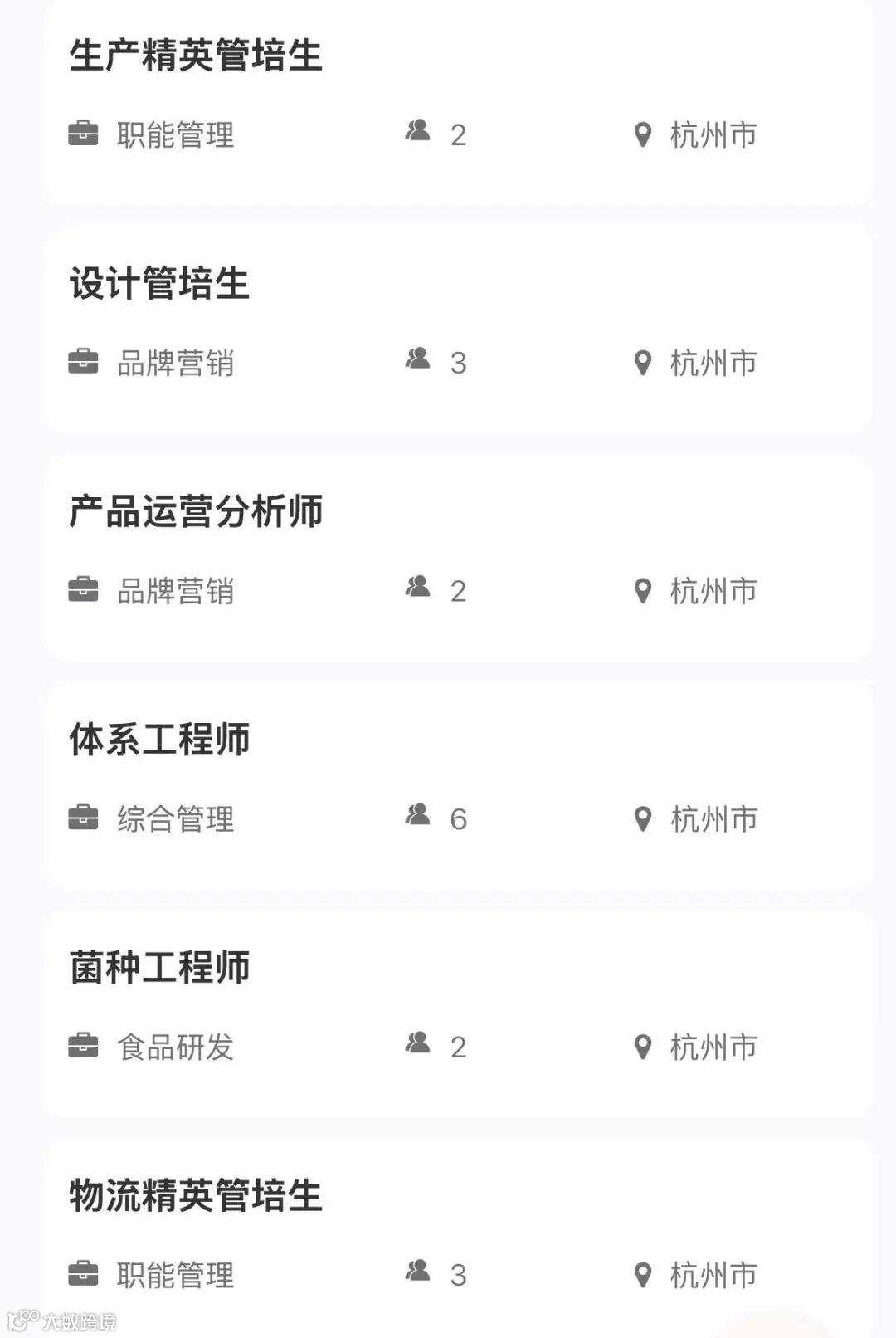The image size is (896, 1338).
Task: Click the 品牌营销 label under 产品运营分析师
Action: [174, 589]
